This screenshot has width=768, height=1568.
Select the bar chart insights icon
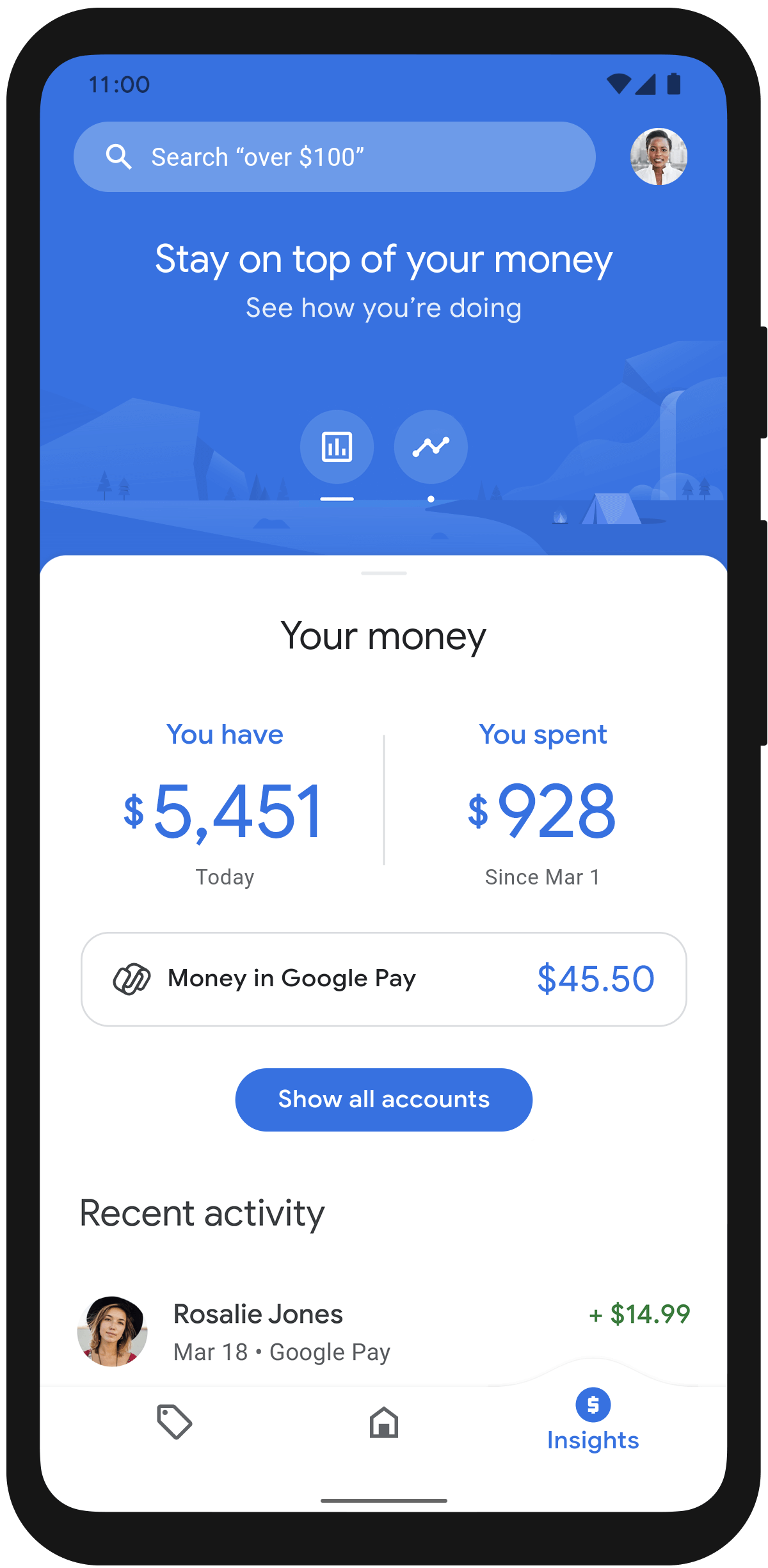click(337, 447)
